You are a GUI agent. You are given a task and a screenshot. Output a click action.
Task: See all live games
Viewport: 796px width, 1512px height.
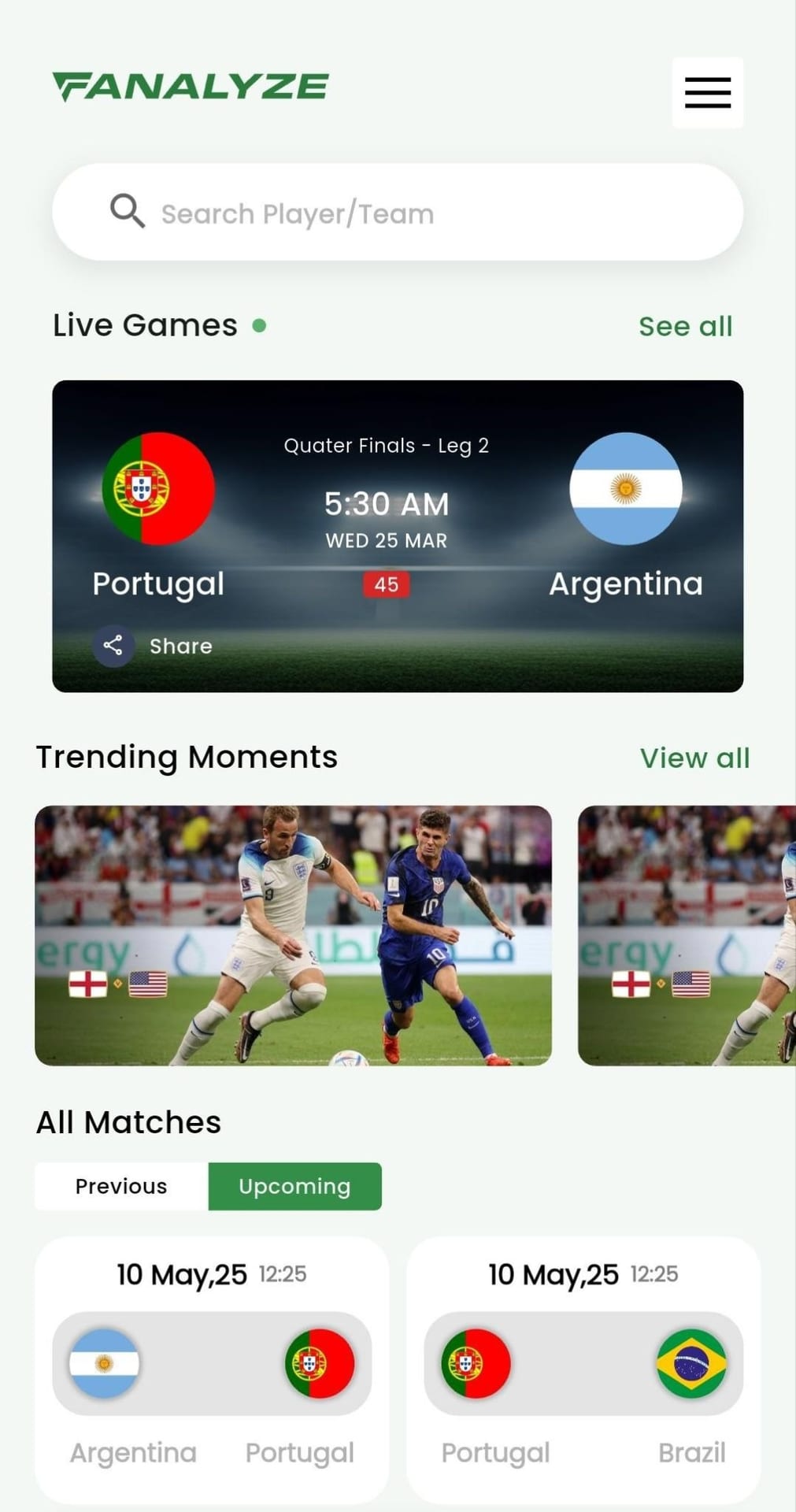click(x=685, y=326)
